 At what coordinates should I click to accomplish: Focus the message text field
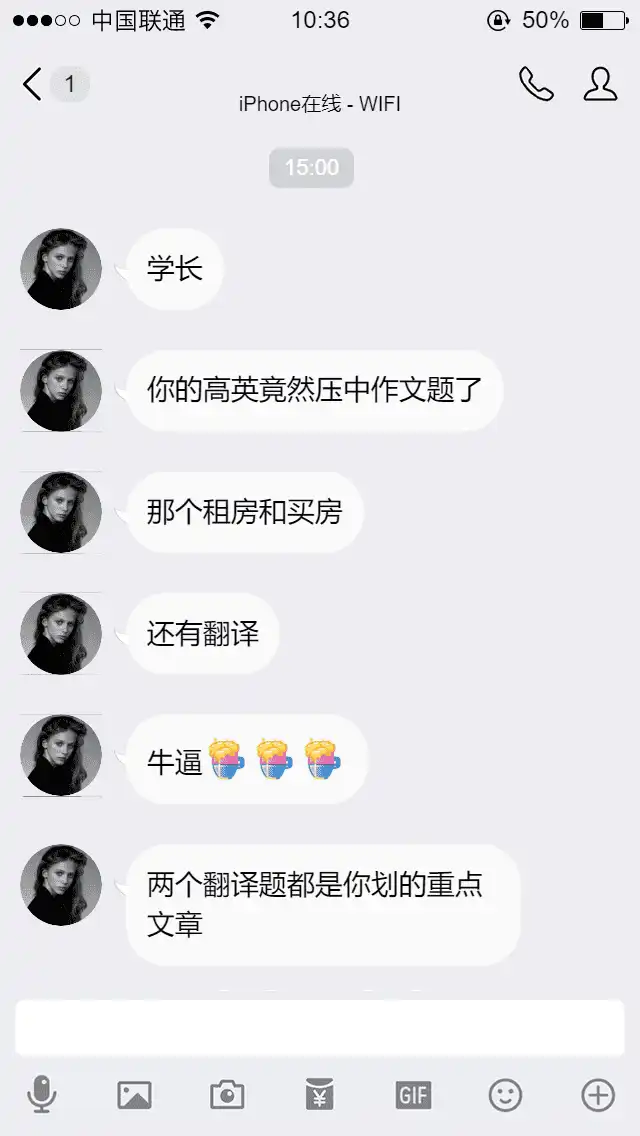coord(320,1027)
